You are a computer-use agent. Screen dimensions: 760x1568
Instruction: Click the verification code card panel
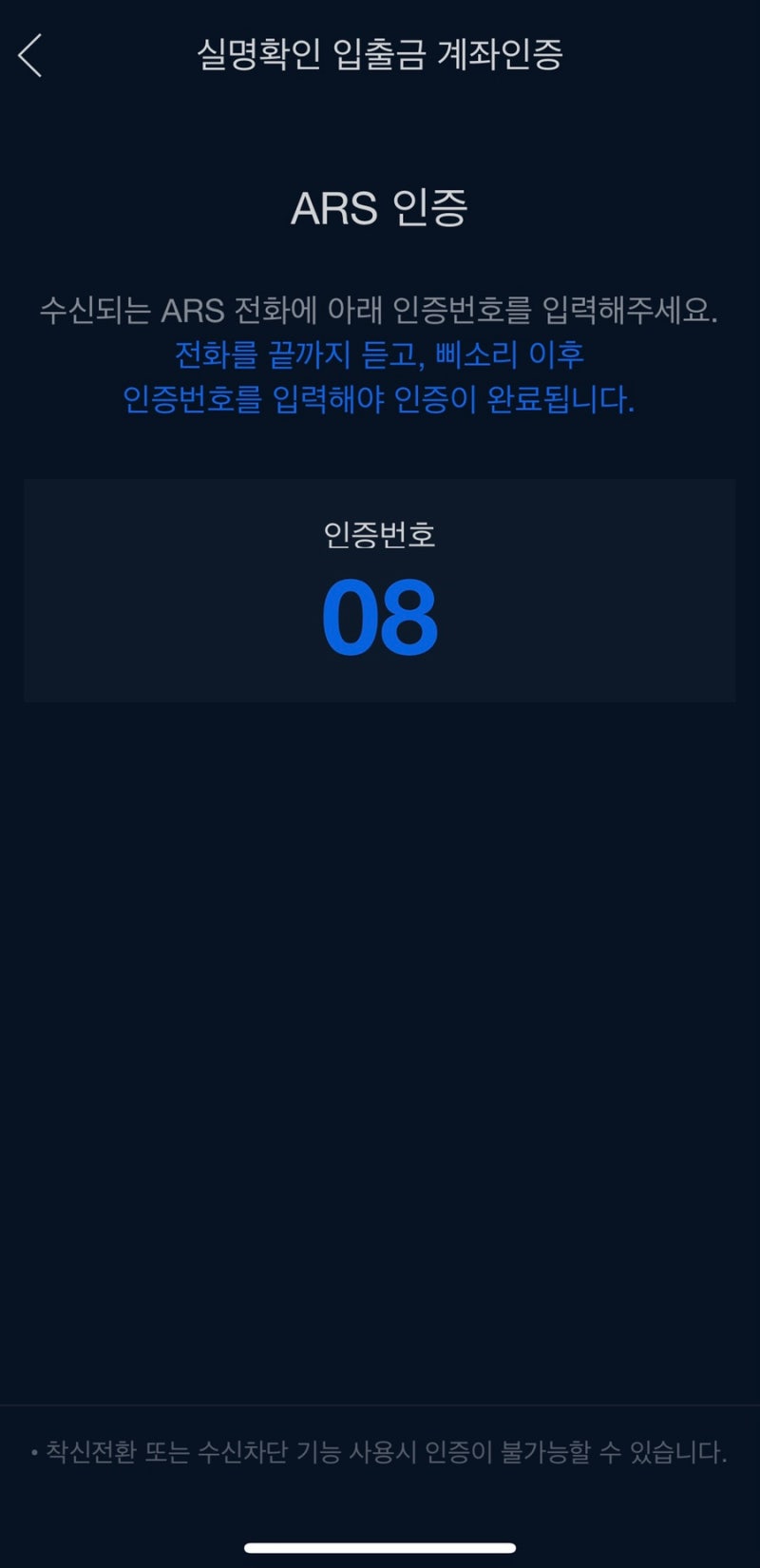point(379,589)
